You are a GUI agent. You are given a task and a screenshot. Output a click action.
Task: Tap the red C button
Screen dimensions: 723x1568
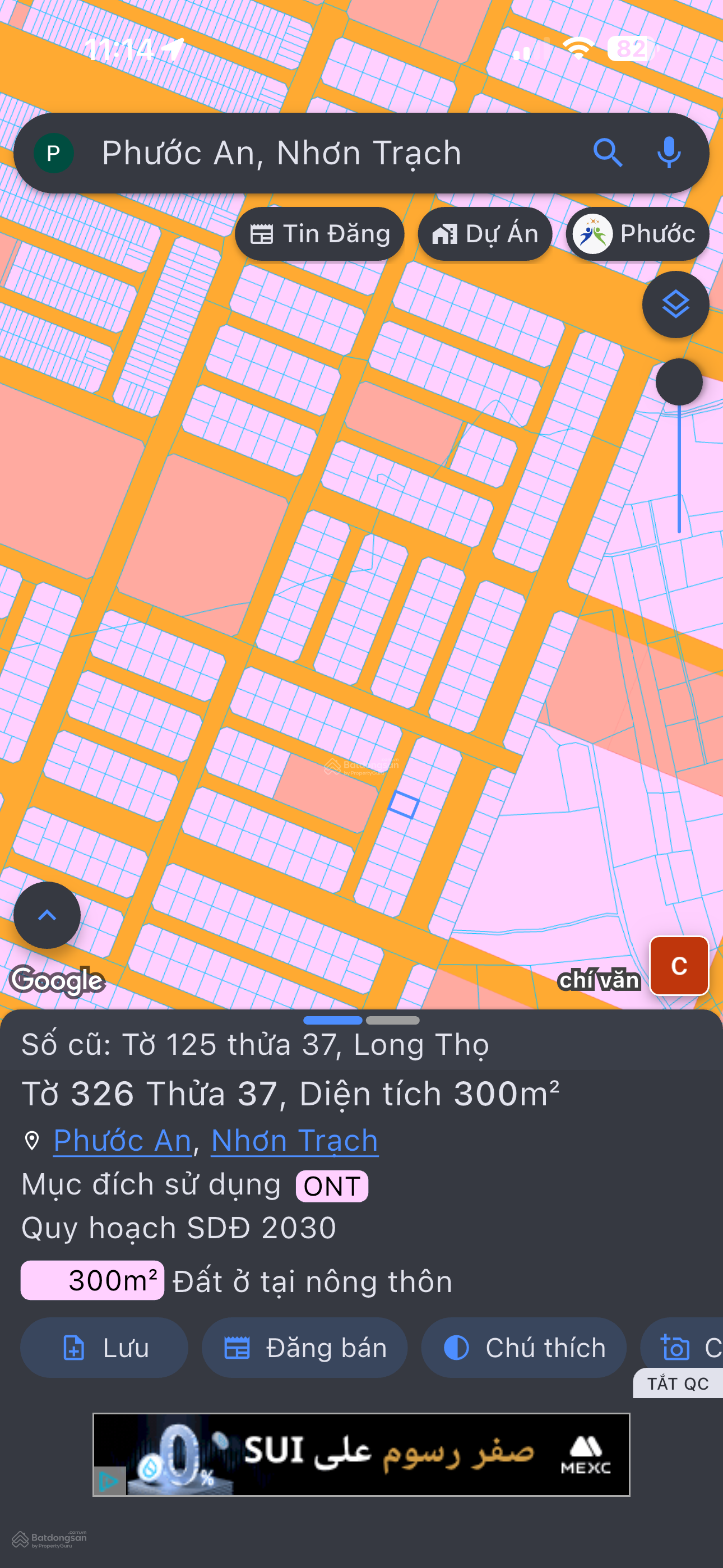[x=679, y=965]
